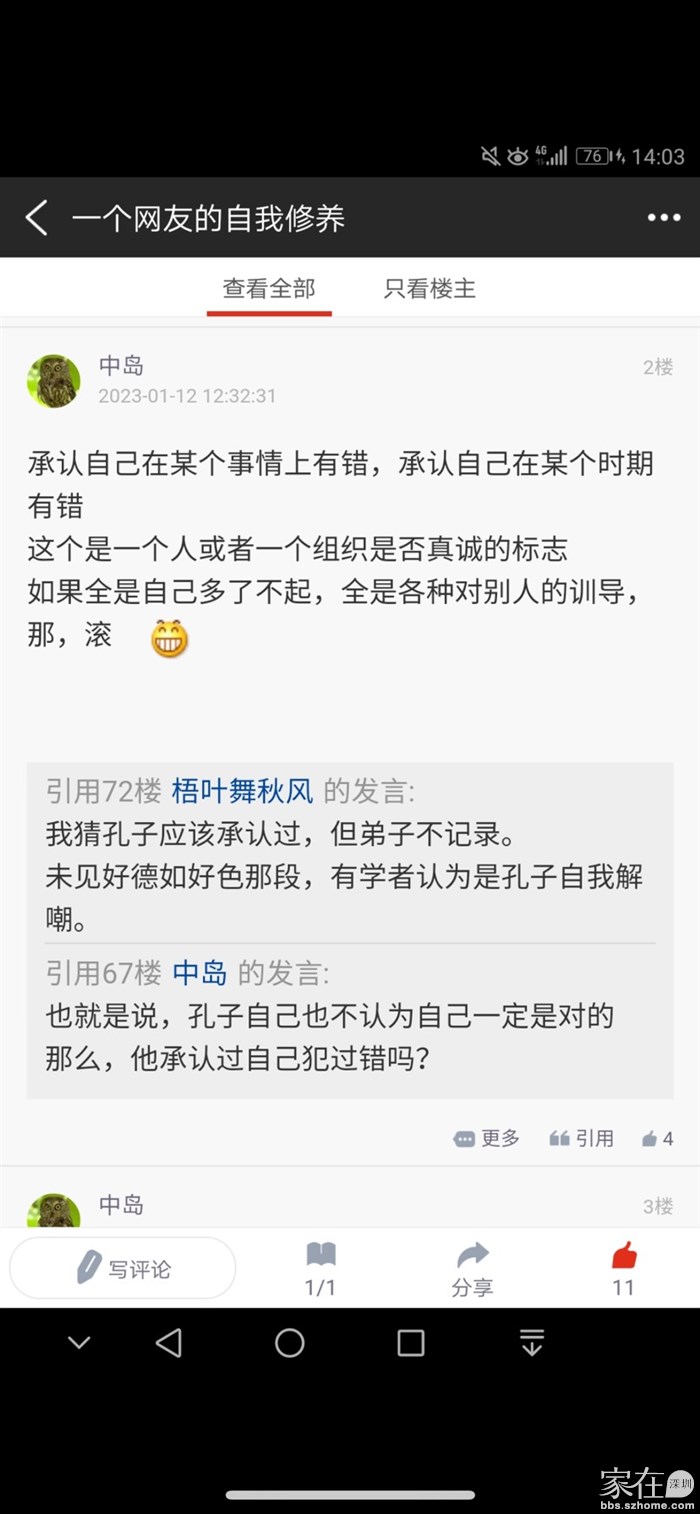Image resolution: width=700 pixels, height=1514 pixels.
Task: Tap 中岛's name in the quoted 67楼 reply
Action: [200, 972]
